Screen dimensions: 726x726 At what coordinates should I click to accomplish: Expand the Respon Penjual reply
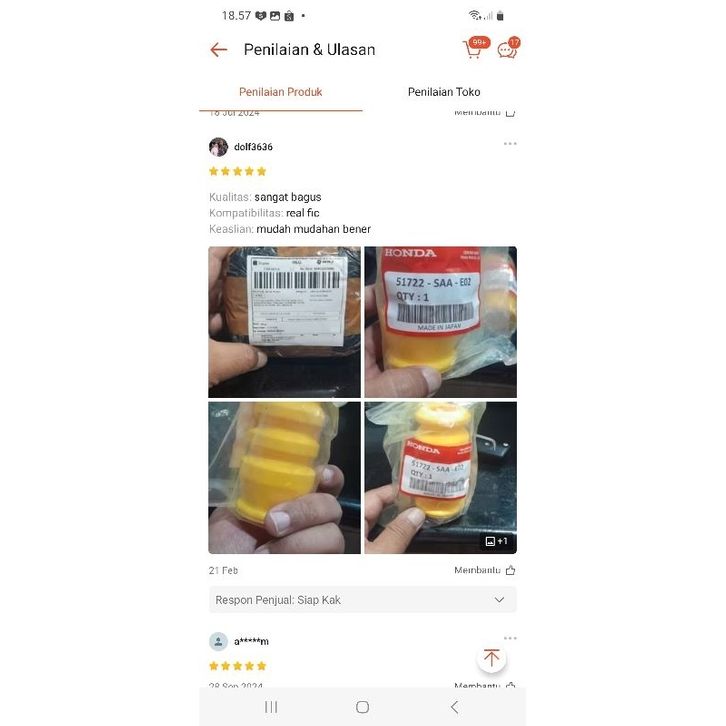[x=499, y=600]
